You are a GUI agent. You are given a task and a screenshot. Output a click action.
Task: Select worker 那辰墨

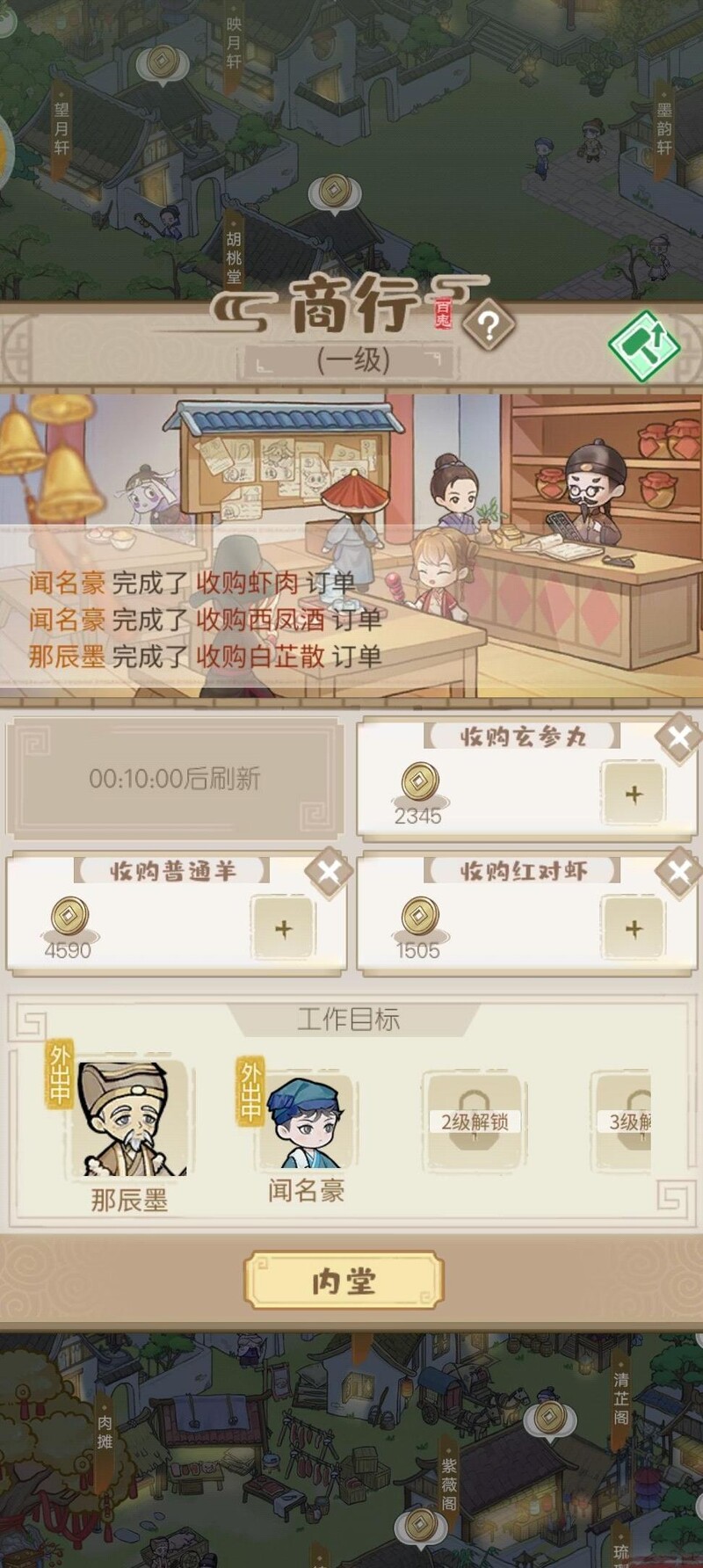pos(130,1121)
